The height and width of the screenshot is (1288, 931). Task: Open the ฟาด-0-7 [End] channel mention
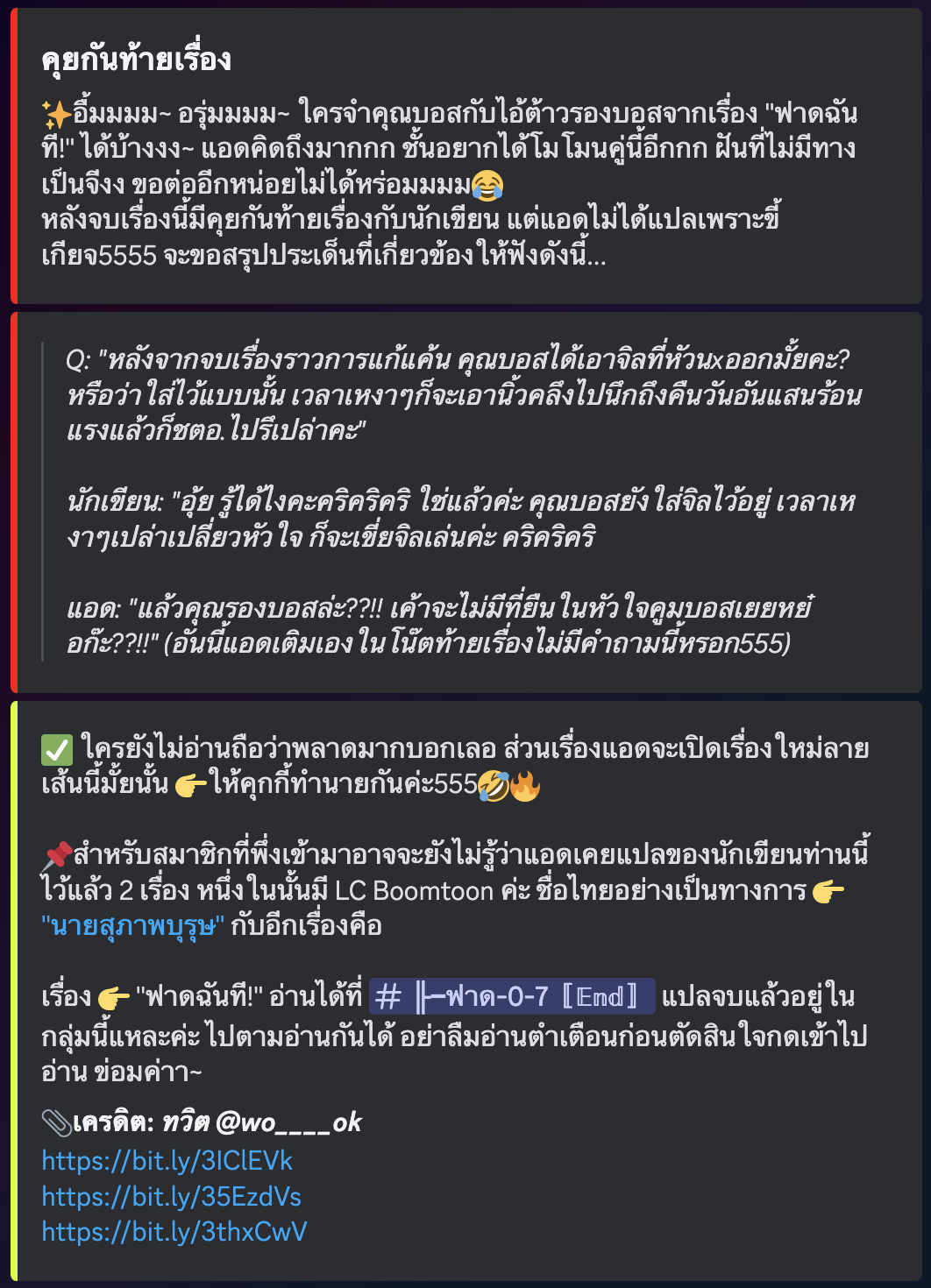(x=512, y=996)
